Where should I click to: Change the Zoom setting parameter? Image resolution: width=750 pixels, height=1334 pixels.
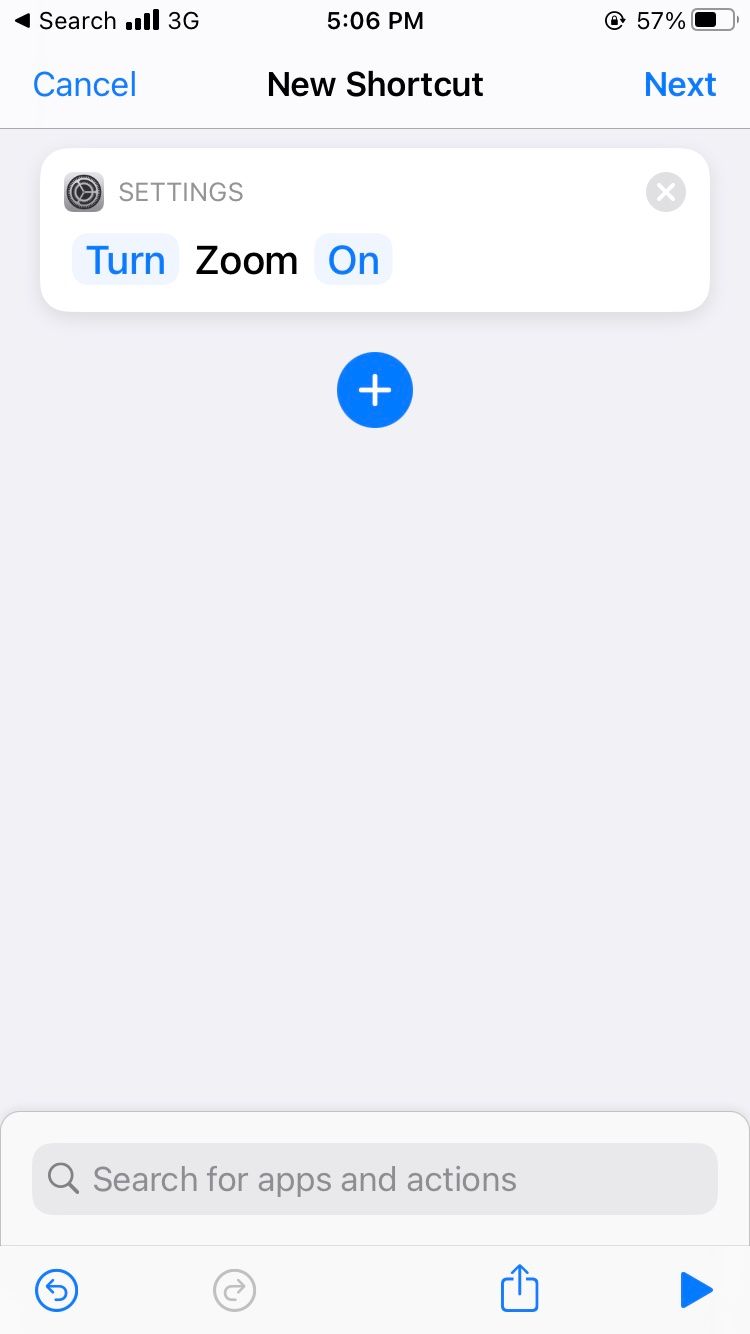coord(246,259)
